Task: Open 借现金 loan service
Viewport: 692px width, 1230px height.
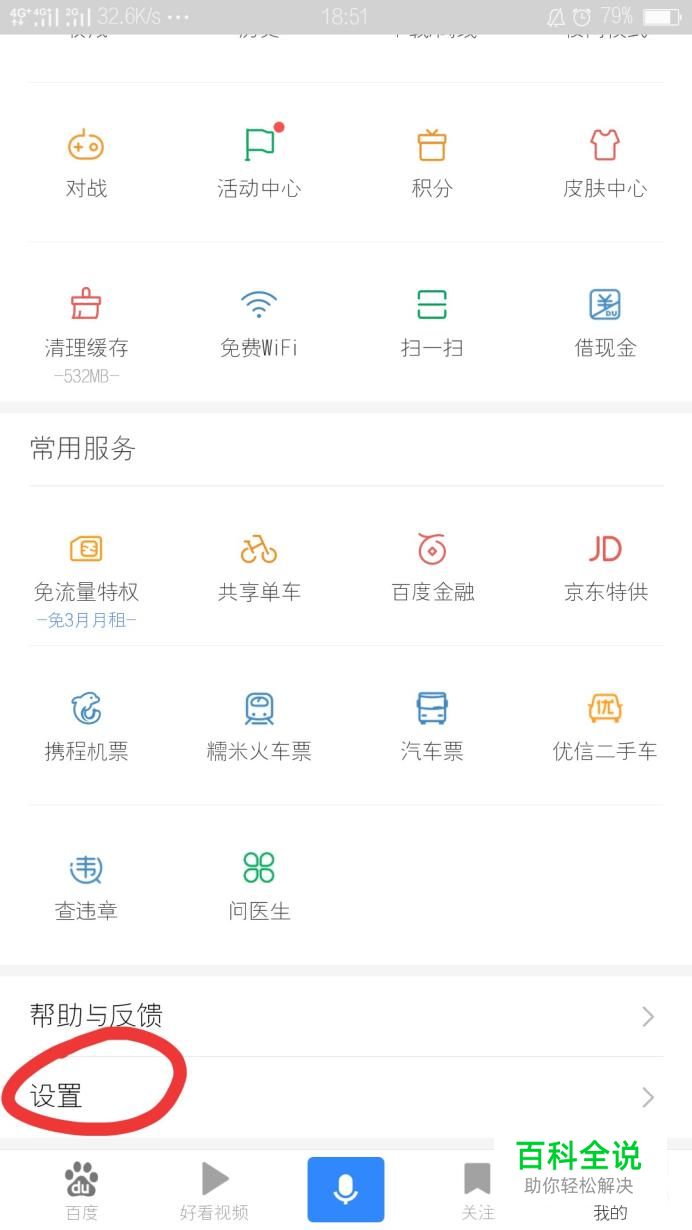Action: tap(605, 322)
